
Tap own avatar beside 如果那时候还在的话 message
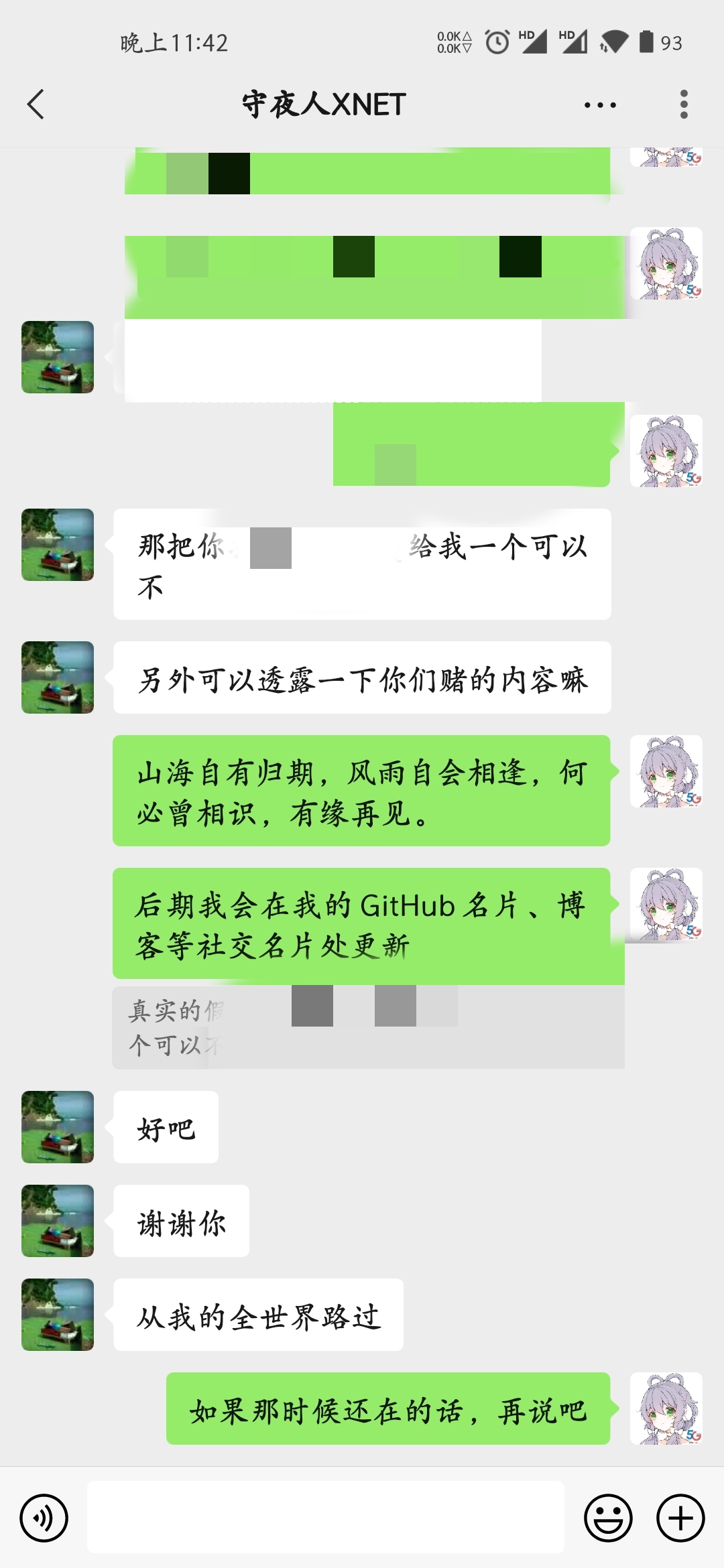666,1409
